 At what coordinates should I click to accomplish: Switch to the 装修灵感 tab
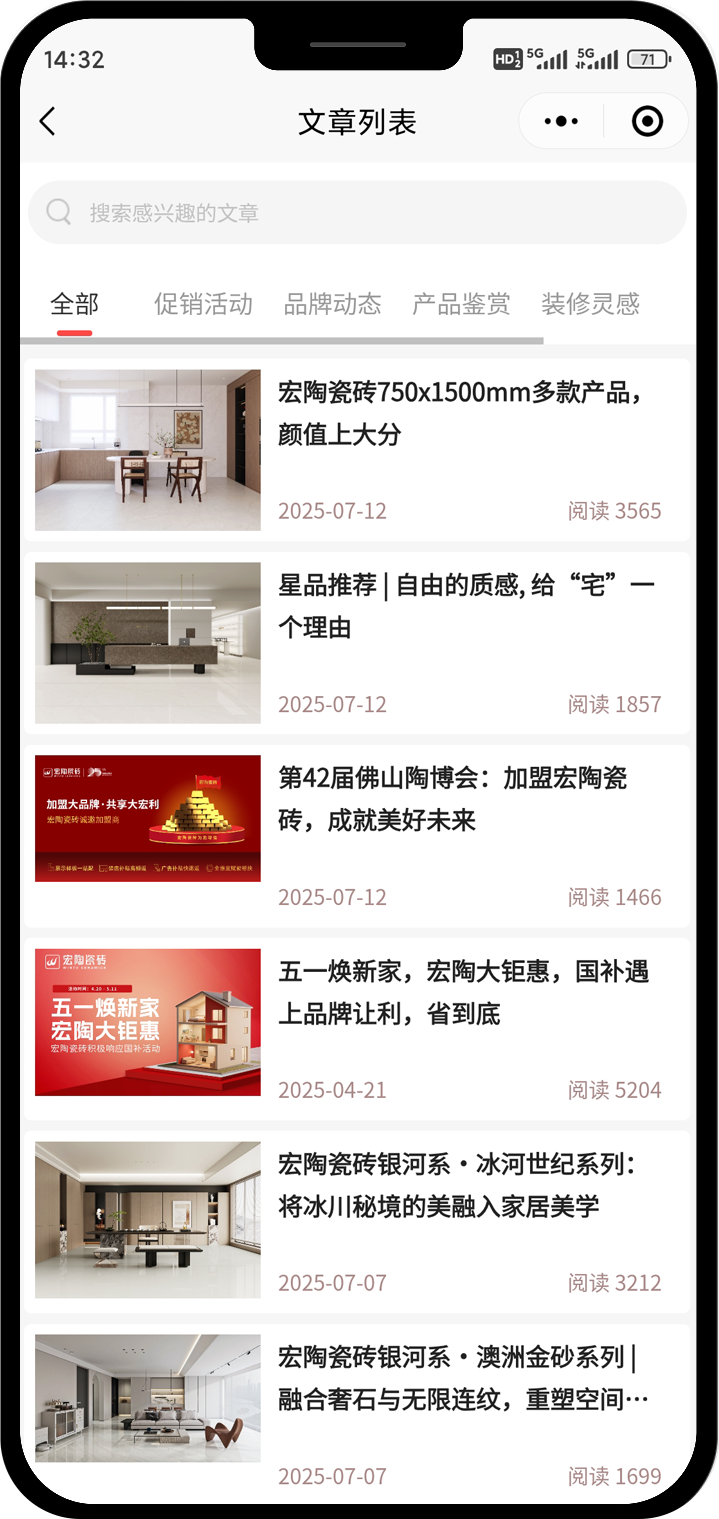pos(590,304)
